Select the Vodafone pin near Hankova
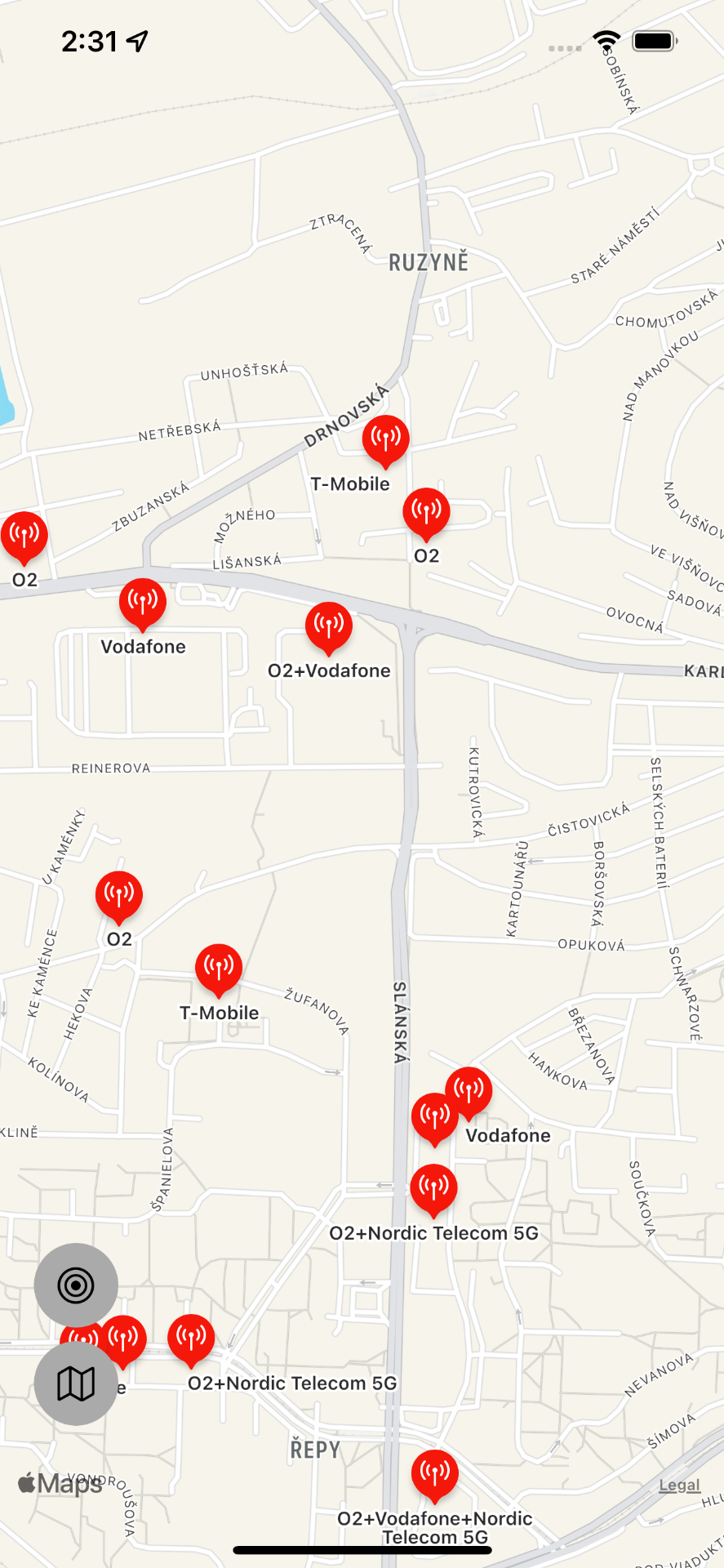The height and width of the screenshot is (1568, 724). point(470,1089)
